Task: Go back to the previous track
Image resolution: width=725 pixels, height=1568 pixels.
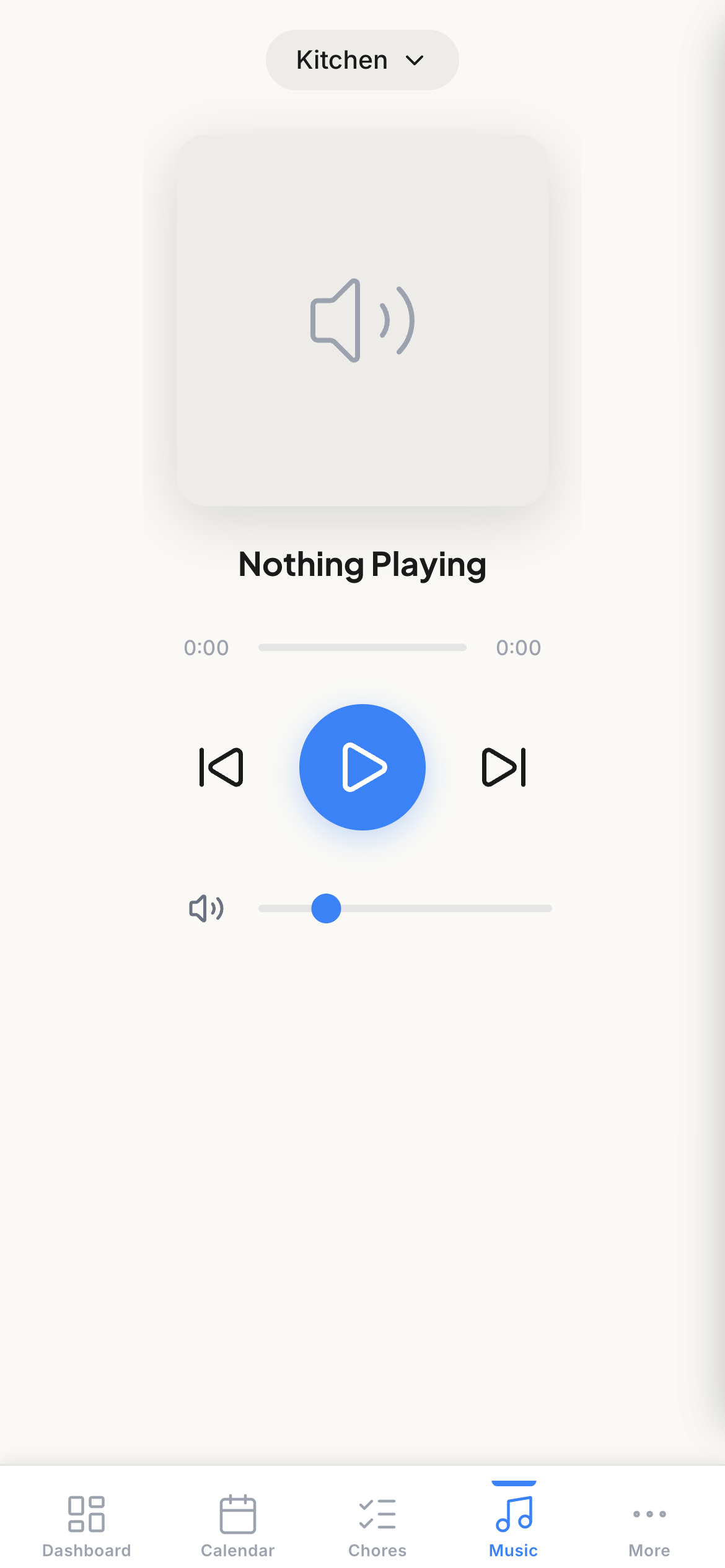Action: 221,767
